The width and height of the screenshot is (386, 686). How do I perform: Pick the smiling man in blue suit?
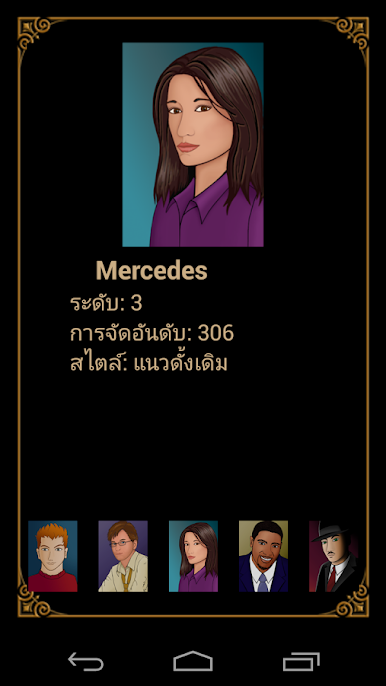263,556
